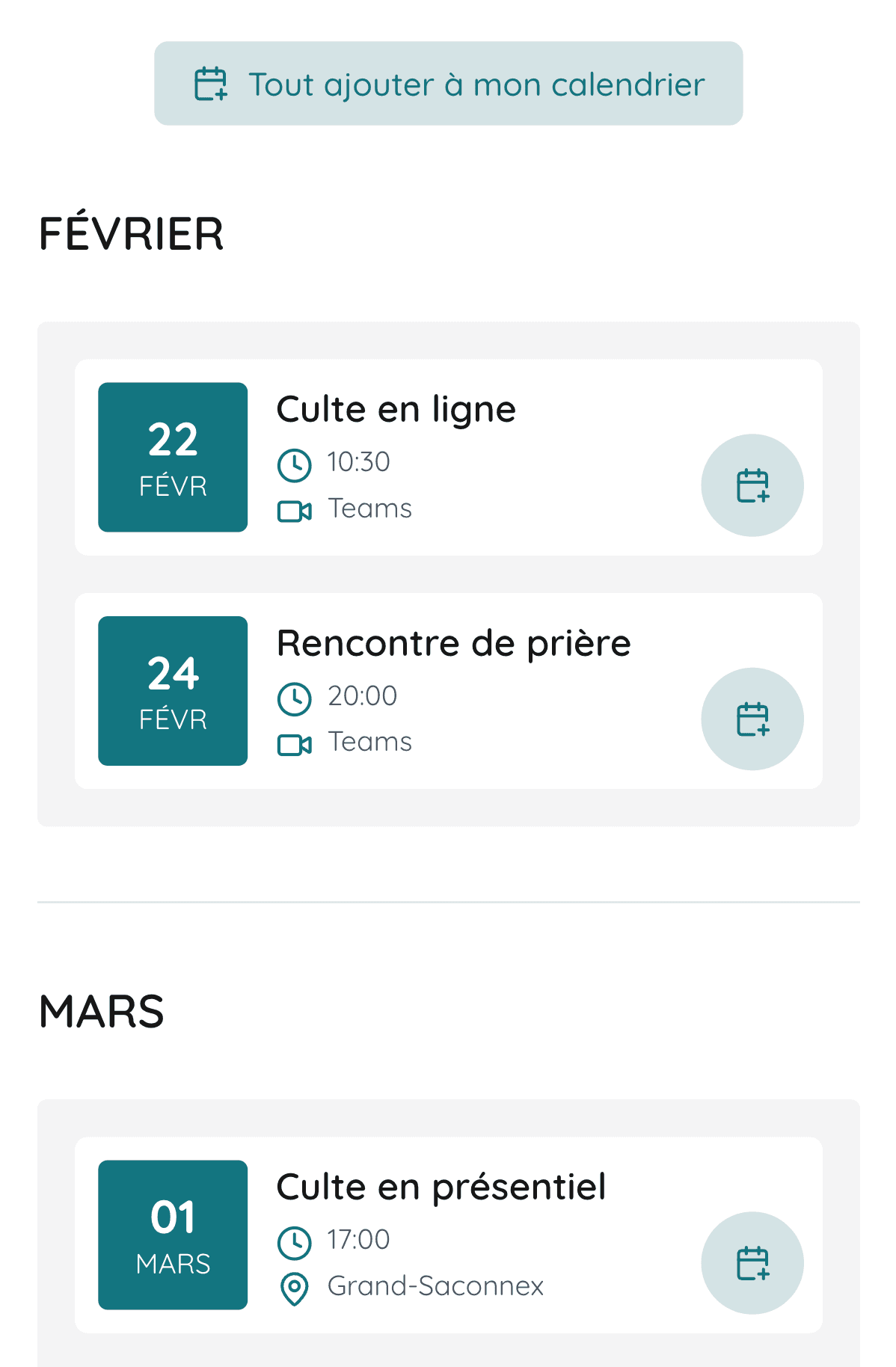The width and height of the screenshot is (896, 1367).
Task: Click the teal date tile showing 24 FÉVR
Action: [x=172, y=690]
